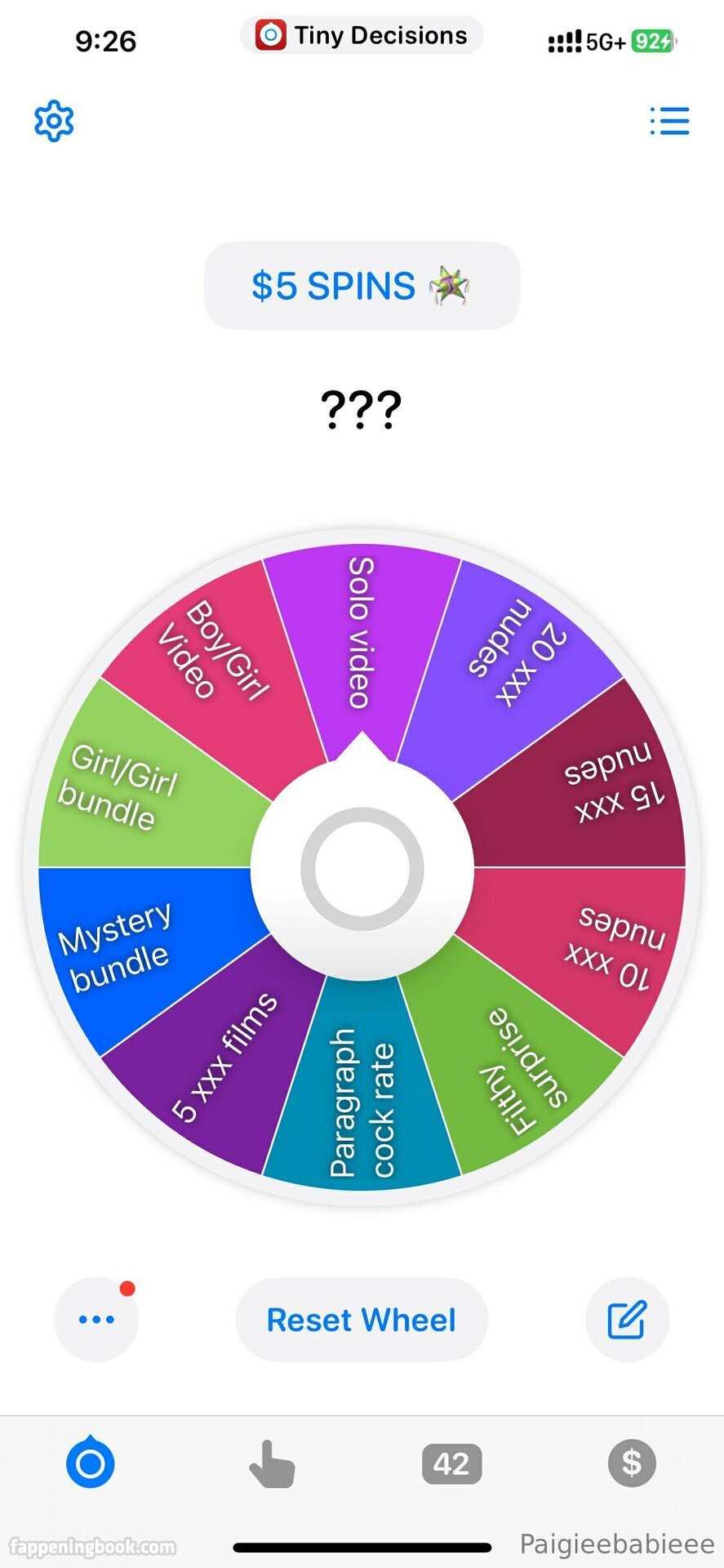This screenshot has width=724, height=1568.
Task: Switch to the wheel spinner tab
Action: (x=90, y=1463)
